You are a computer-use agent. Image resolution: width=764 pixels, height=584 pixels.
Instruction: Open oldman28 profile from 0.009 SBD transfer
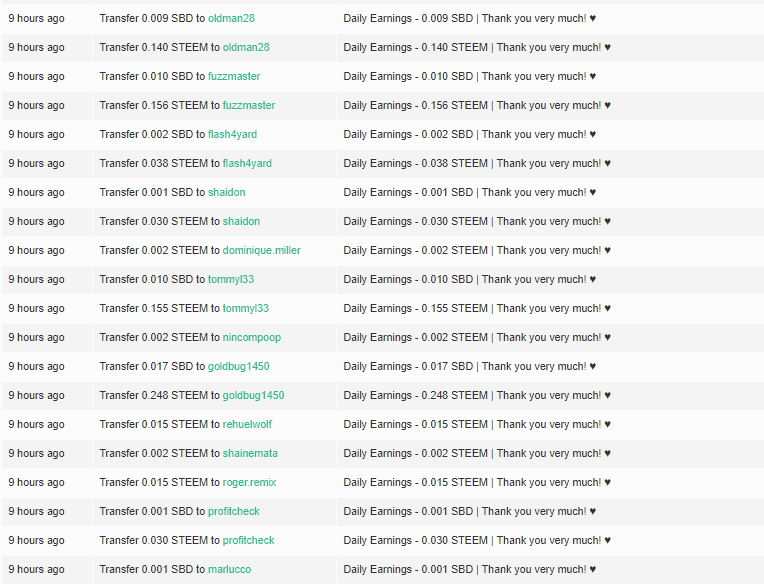[229, 18]
